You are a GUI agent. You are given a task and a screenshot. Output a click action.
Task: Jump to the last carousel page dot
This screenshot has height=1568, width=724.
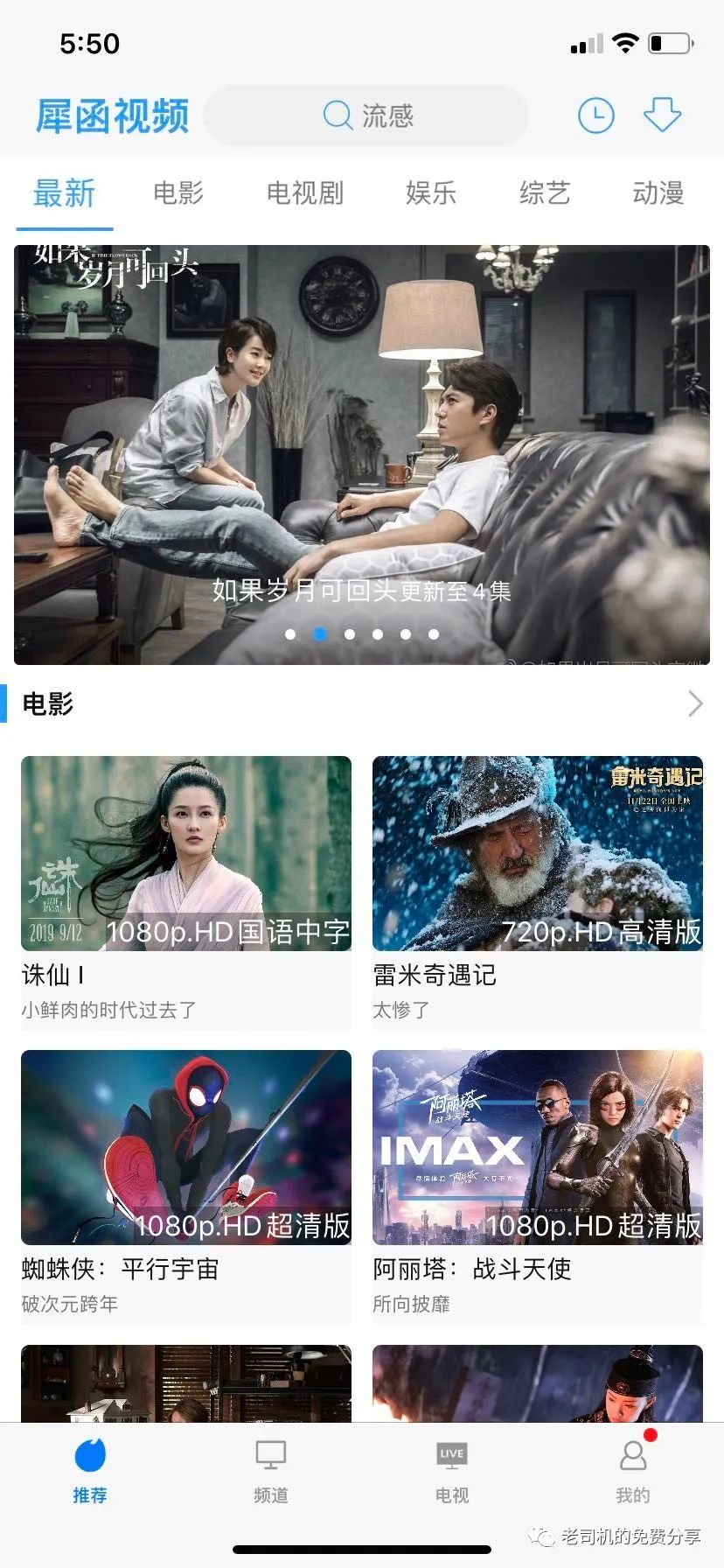click(433, 634)
